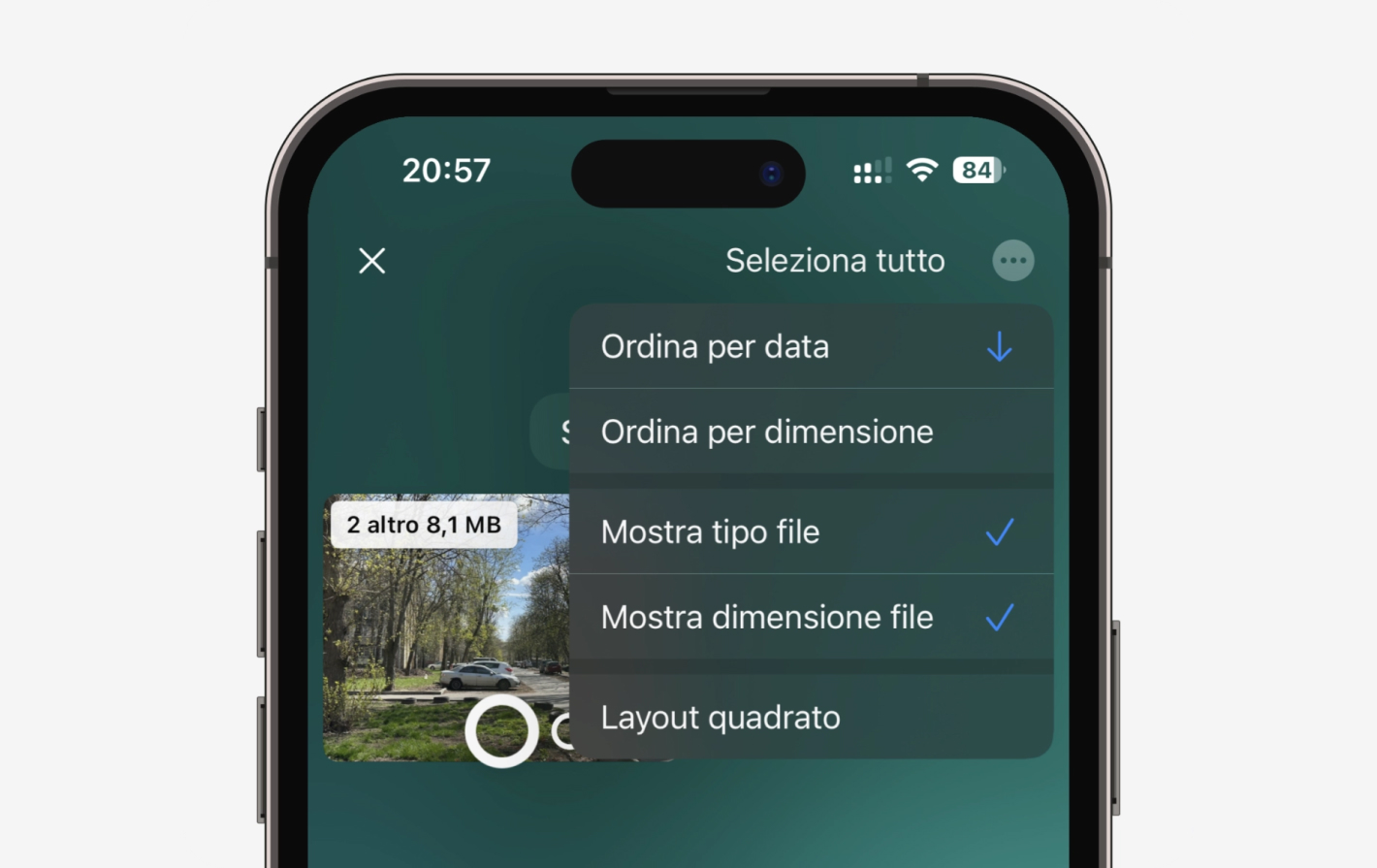Tap the three-dots options button
The height and width of the screenshot is (868, 1377).
1013,261
